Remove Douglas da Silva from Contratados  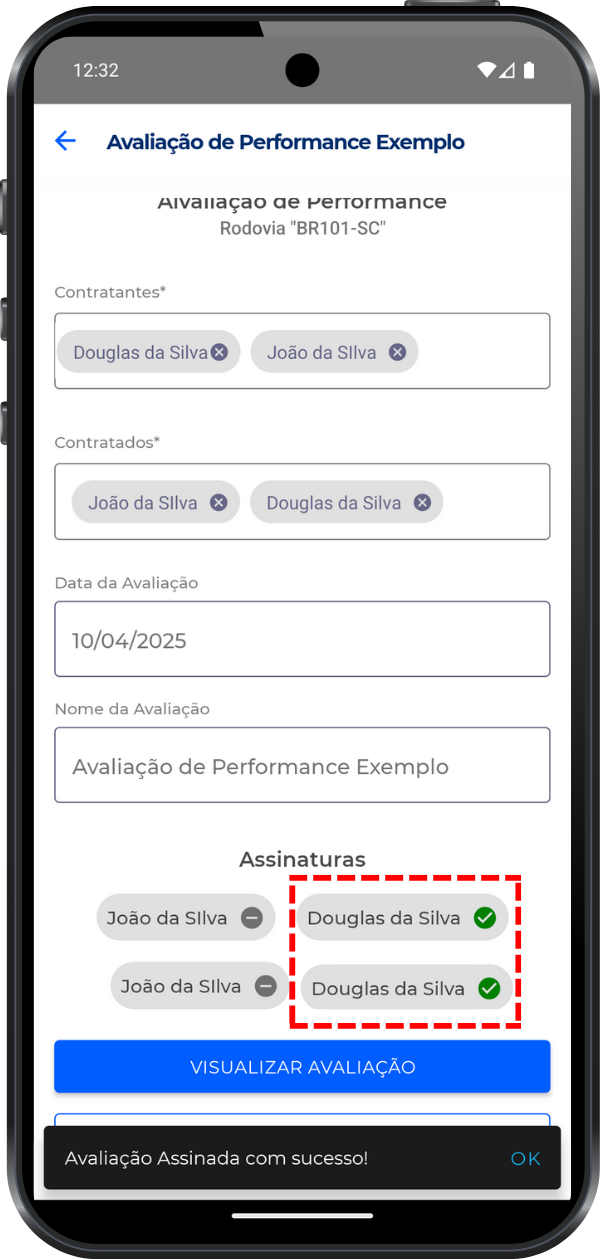[422, 503]
